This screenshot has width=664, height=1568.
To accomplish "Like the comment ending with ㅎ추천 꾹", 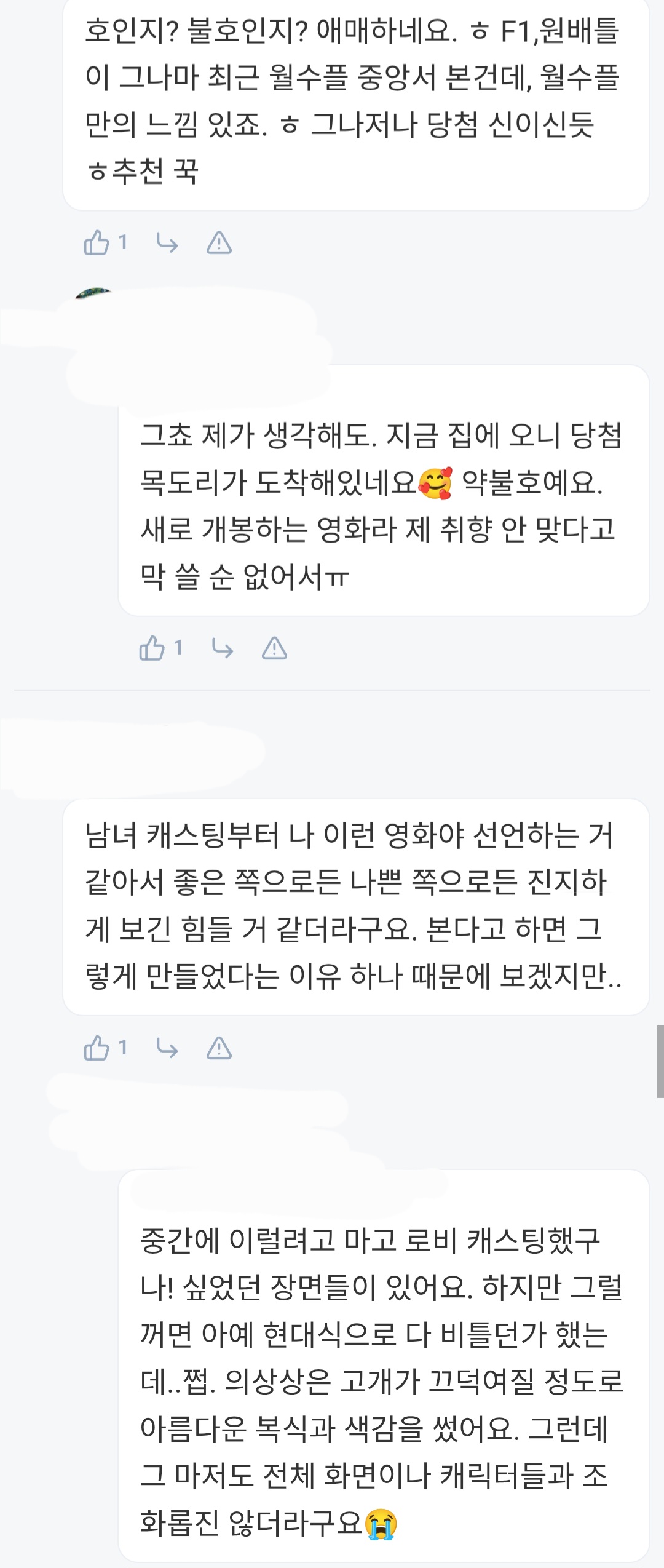I will (x=97, y=242).
